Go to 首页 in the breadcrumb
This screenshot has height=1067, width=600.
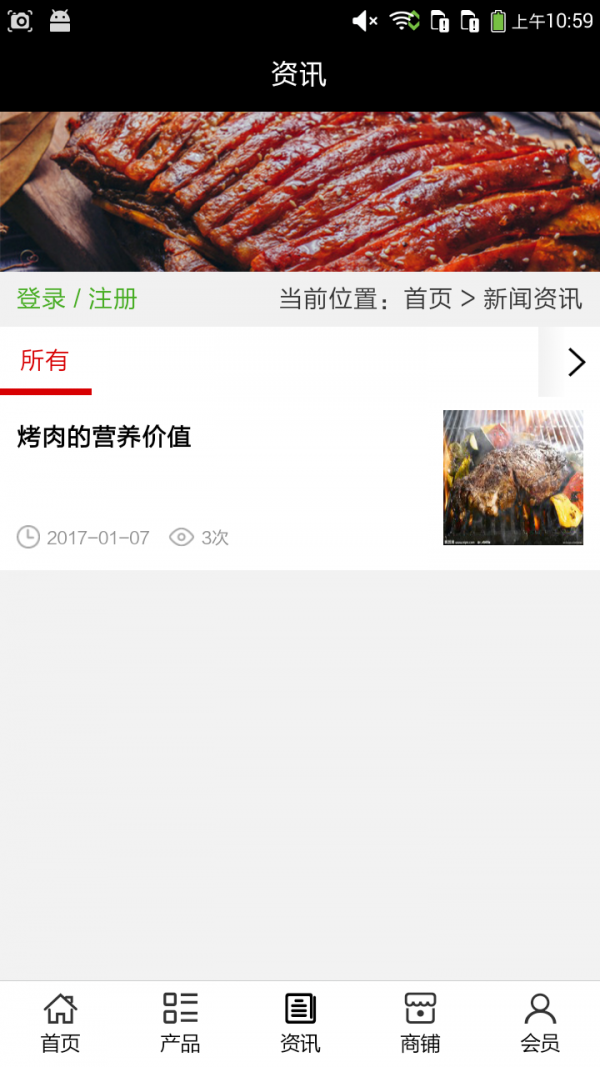pos(428,299)
